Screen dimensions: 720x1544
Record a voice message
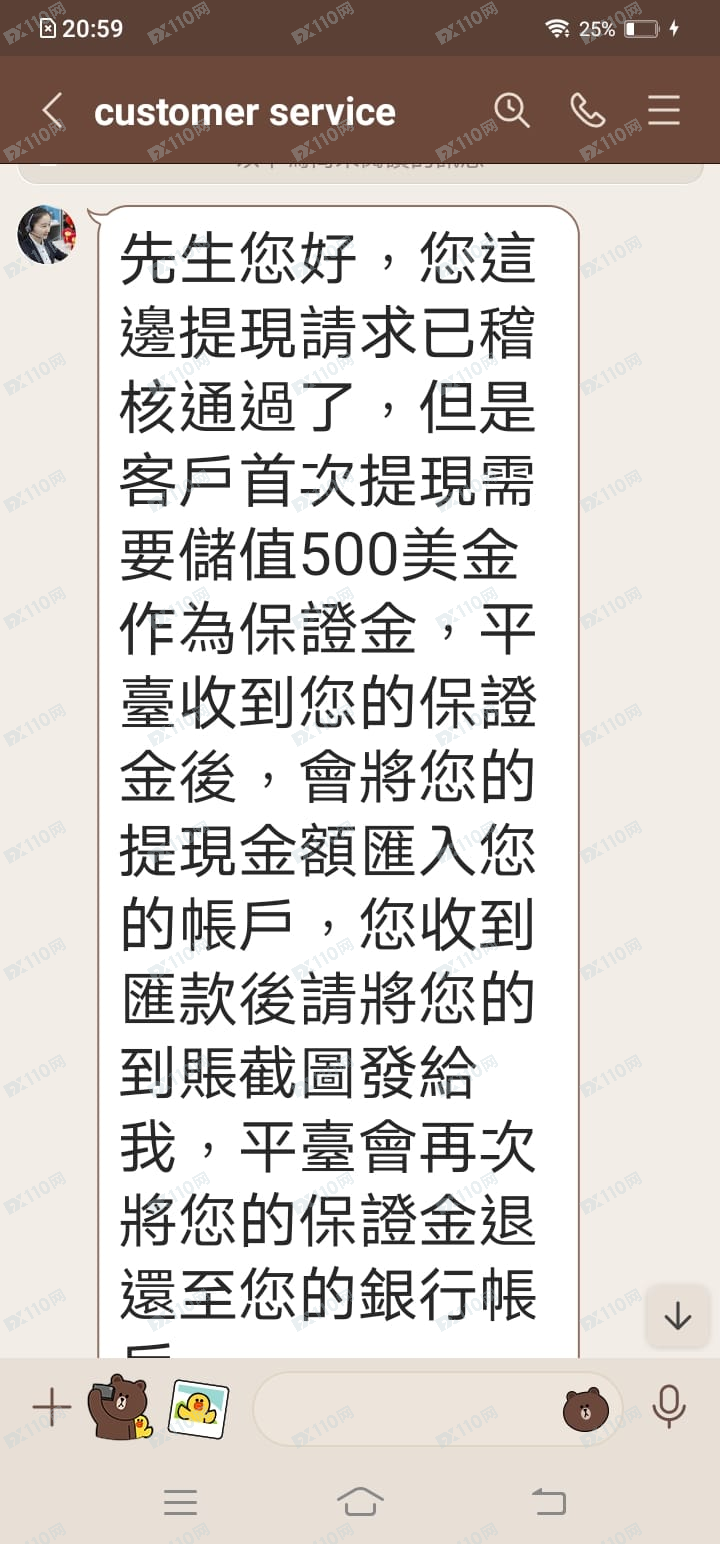pos(668,1406)
